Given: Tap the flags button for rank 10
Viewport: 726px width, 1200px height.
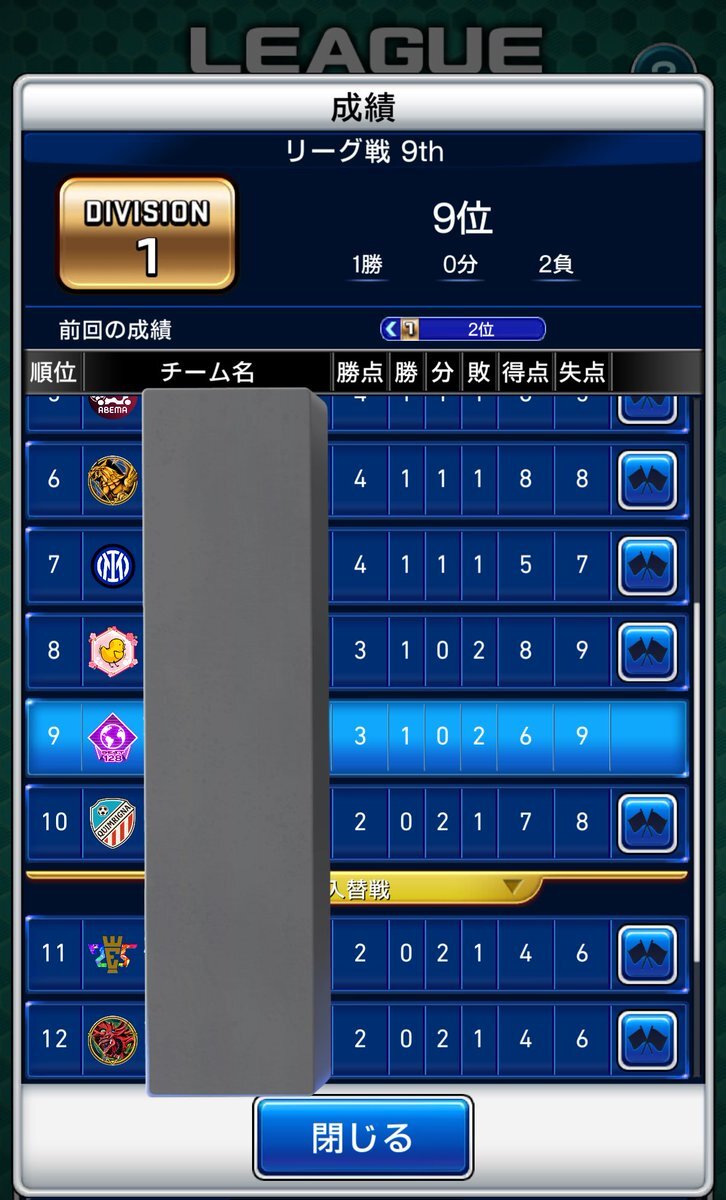Looking at the screenshot, I should click(647, 823).
